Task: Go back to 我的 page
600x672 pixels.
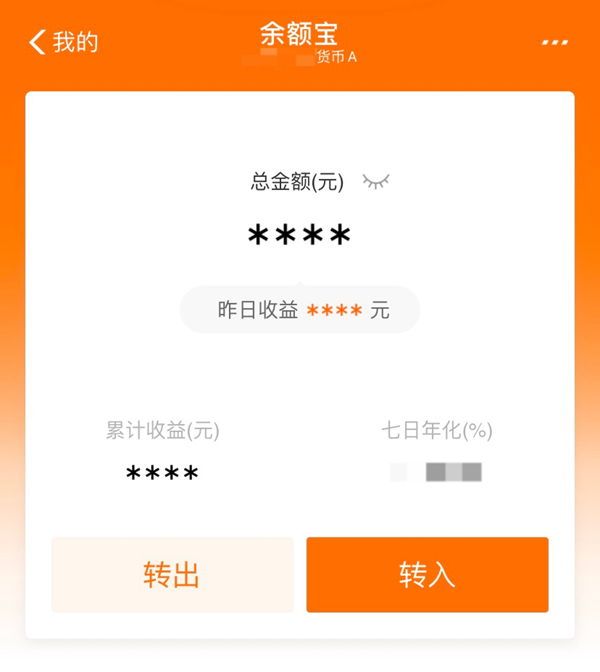Action: tap(62, 42)
